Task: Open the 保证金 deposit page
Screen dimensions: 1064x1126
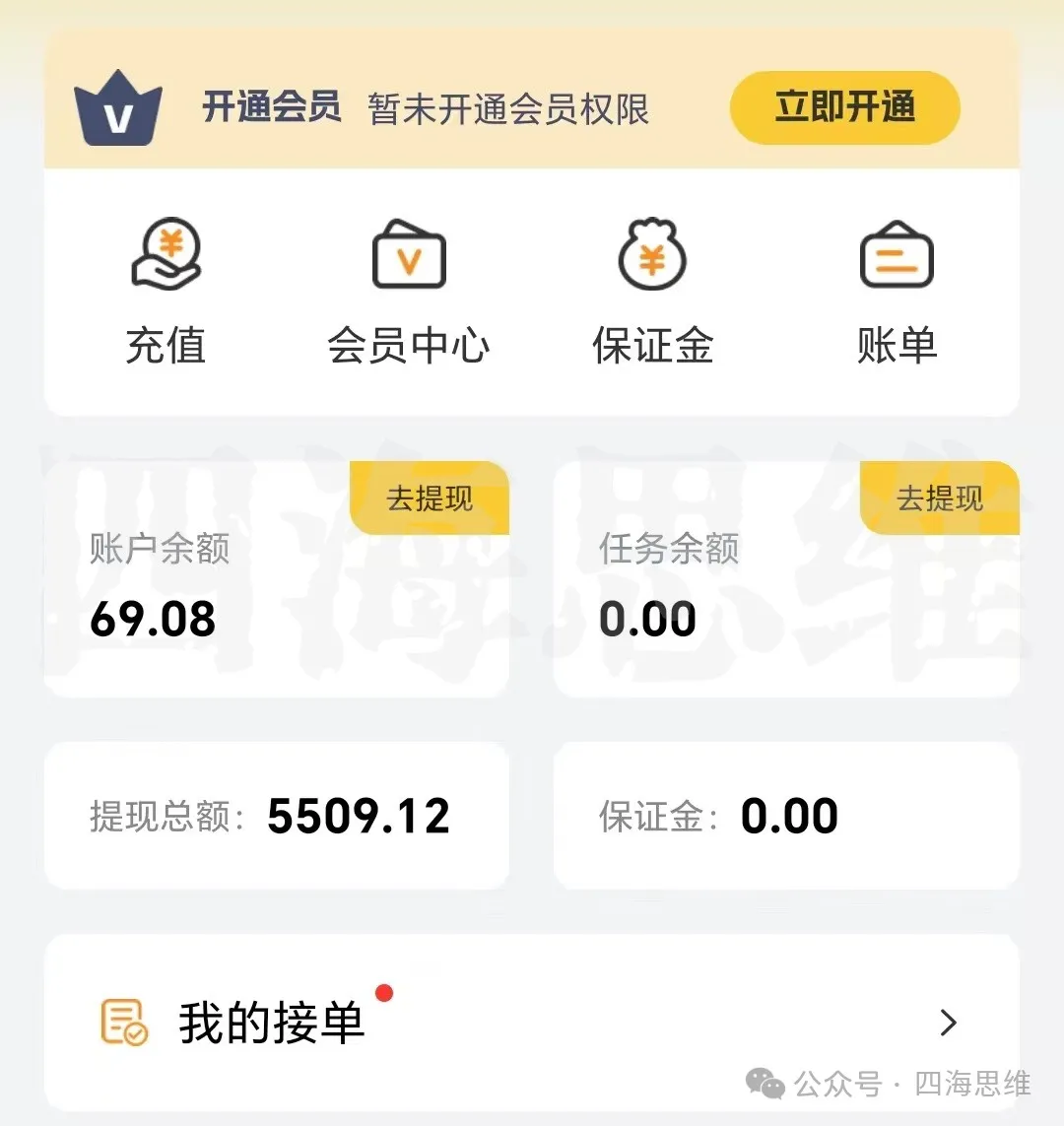Action: pos(652,293)
